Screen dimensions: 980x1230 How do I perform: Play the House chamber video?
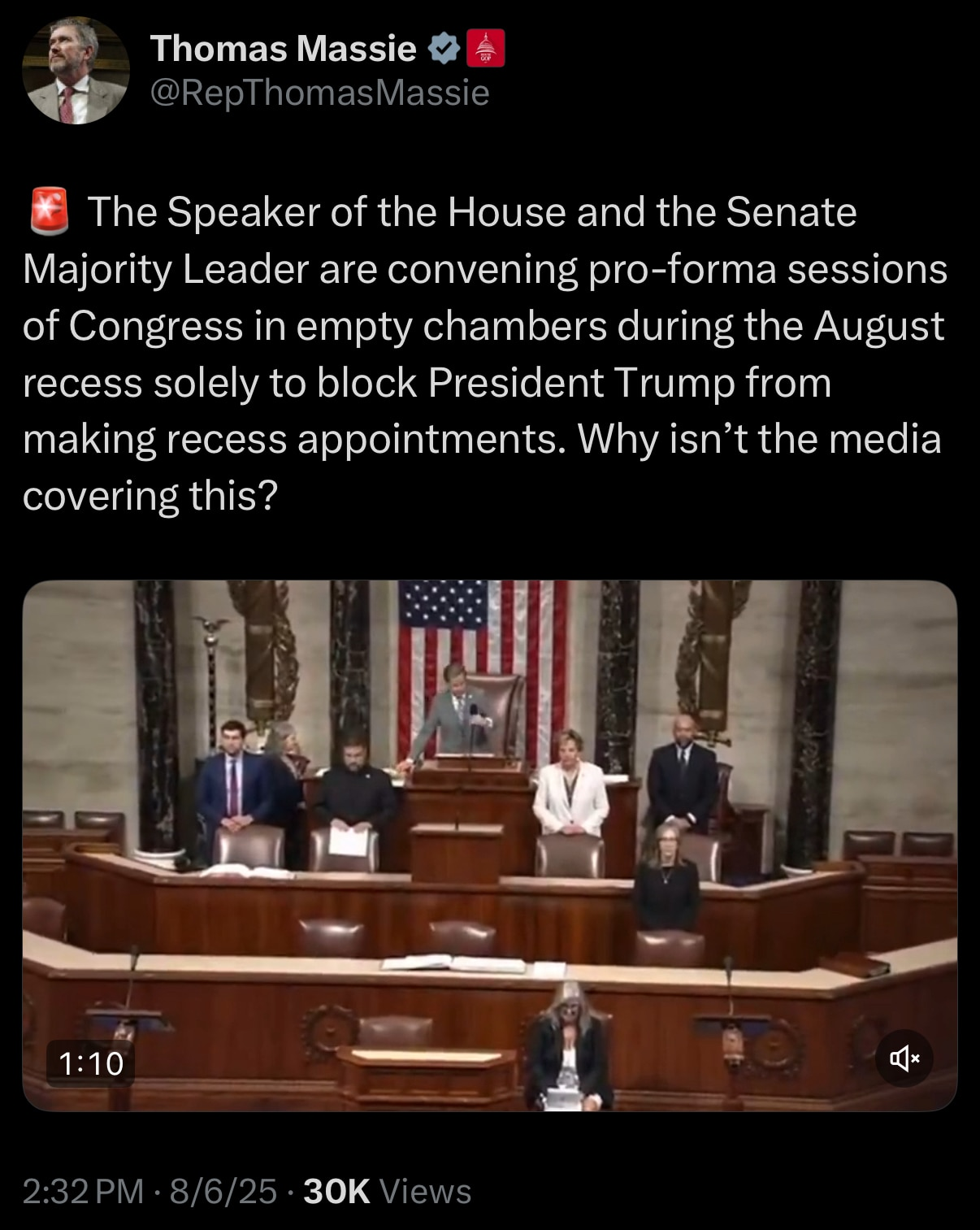[x=489, y=845]
